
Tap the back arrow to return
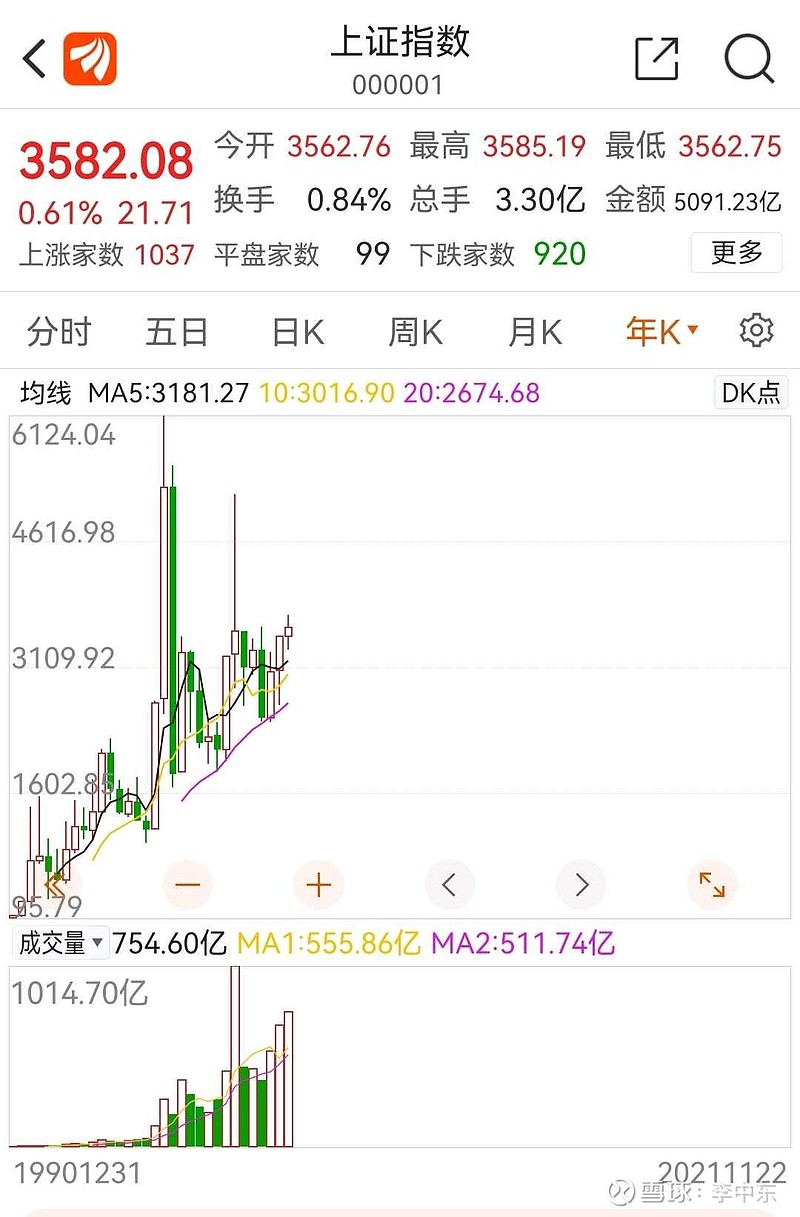point(32,58)
